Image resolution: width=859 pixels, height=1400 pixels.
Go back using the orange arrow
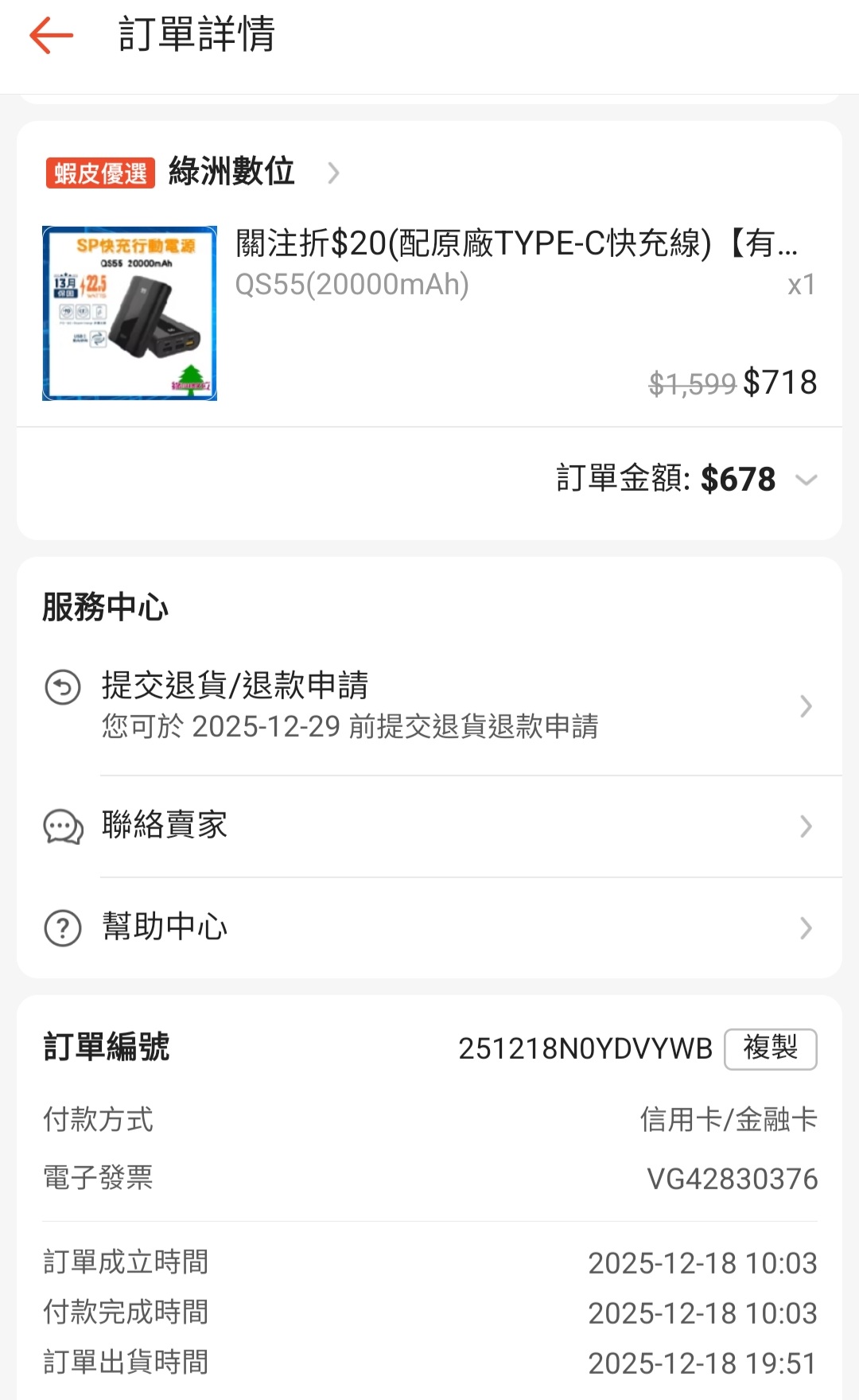51,36
